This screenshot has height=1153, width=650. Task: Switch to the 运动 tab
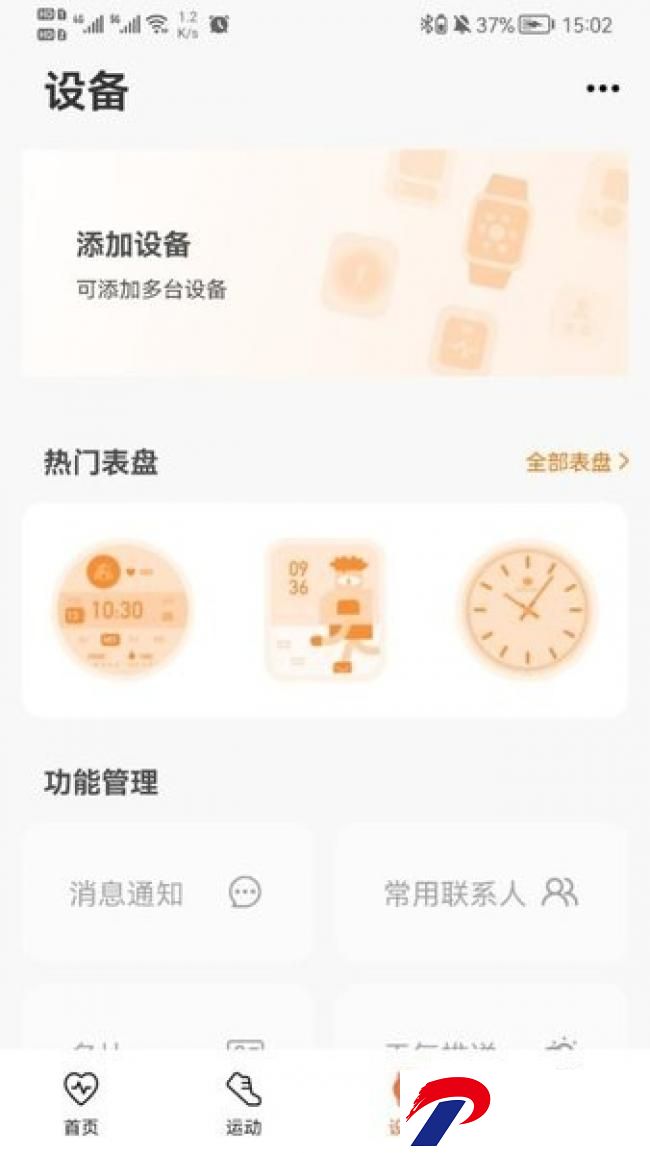243,1103
